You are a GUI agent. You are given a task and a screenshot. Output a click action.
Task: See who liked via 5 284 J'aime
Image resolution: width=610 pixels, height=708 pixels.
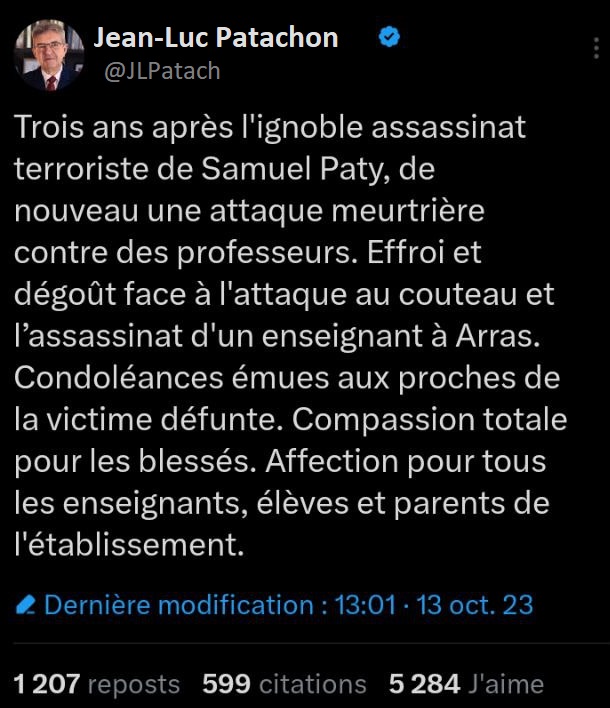point(466,685)
